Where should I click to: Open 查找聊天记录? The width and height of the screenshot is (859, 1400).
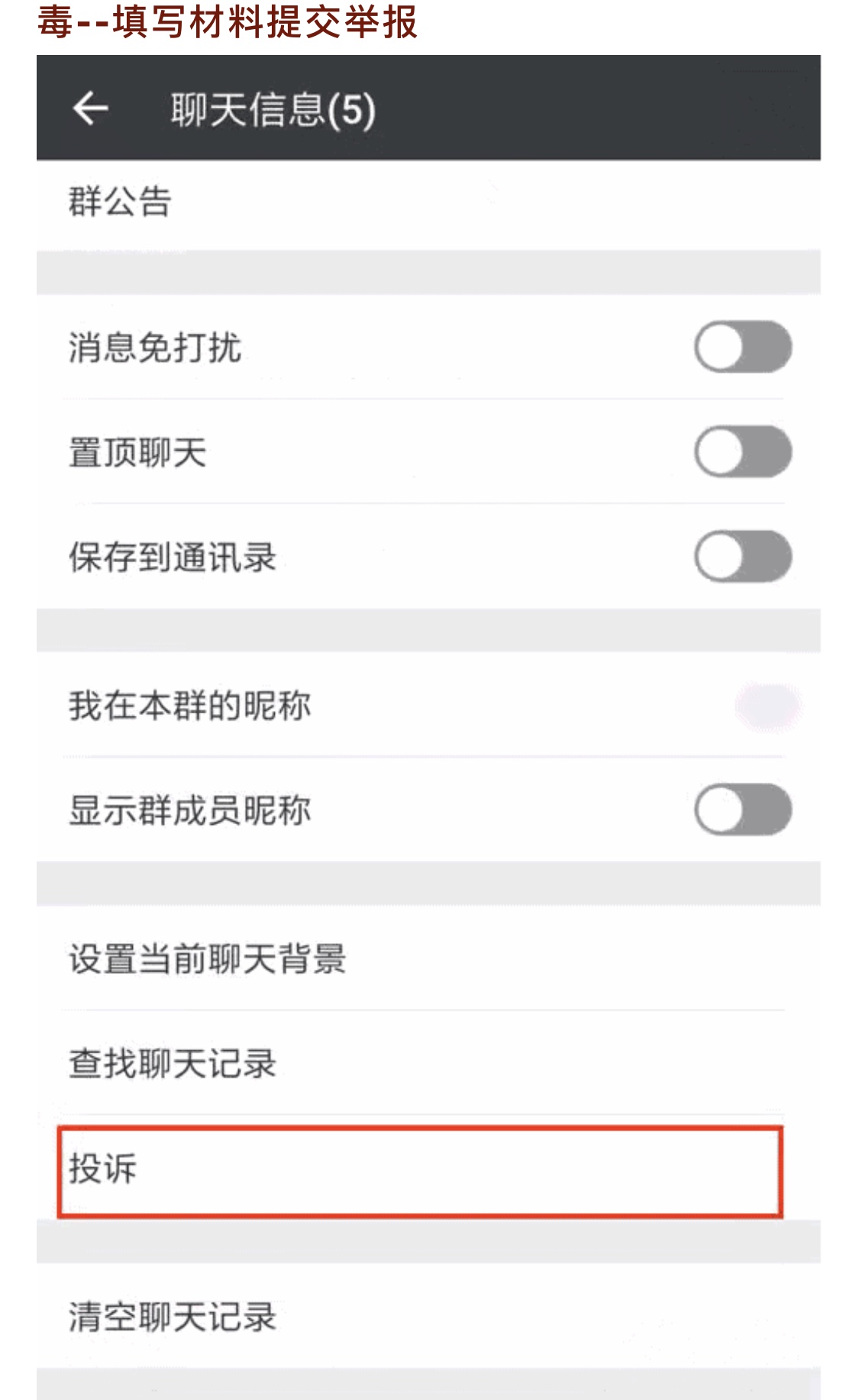point(428,1062)
